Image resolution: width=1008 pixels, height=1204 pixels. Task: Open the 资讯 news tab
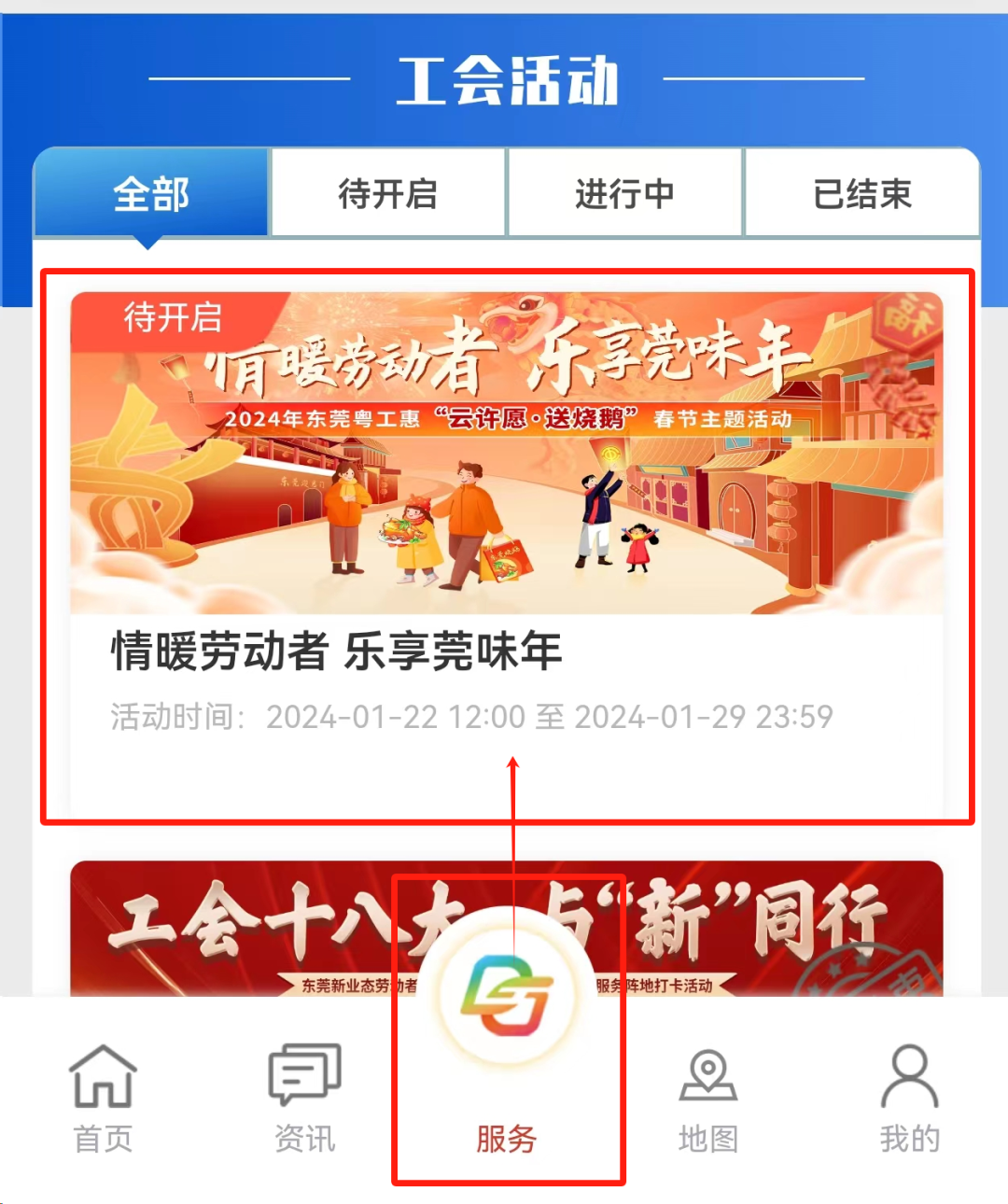tap(304, 1097)
